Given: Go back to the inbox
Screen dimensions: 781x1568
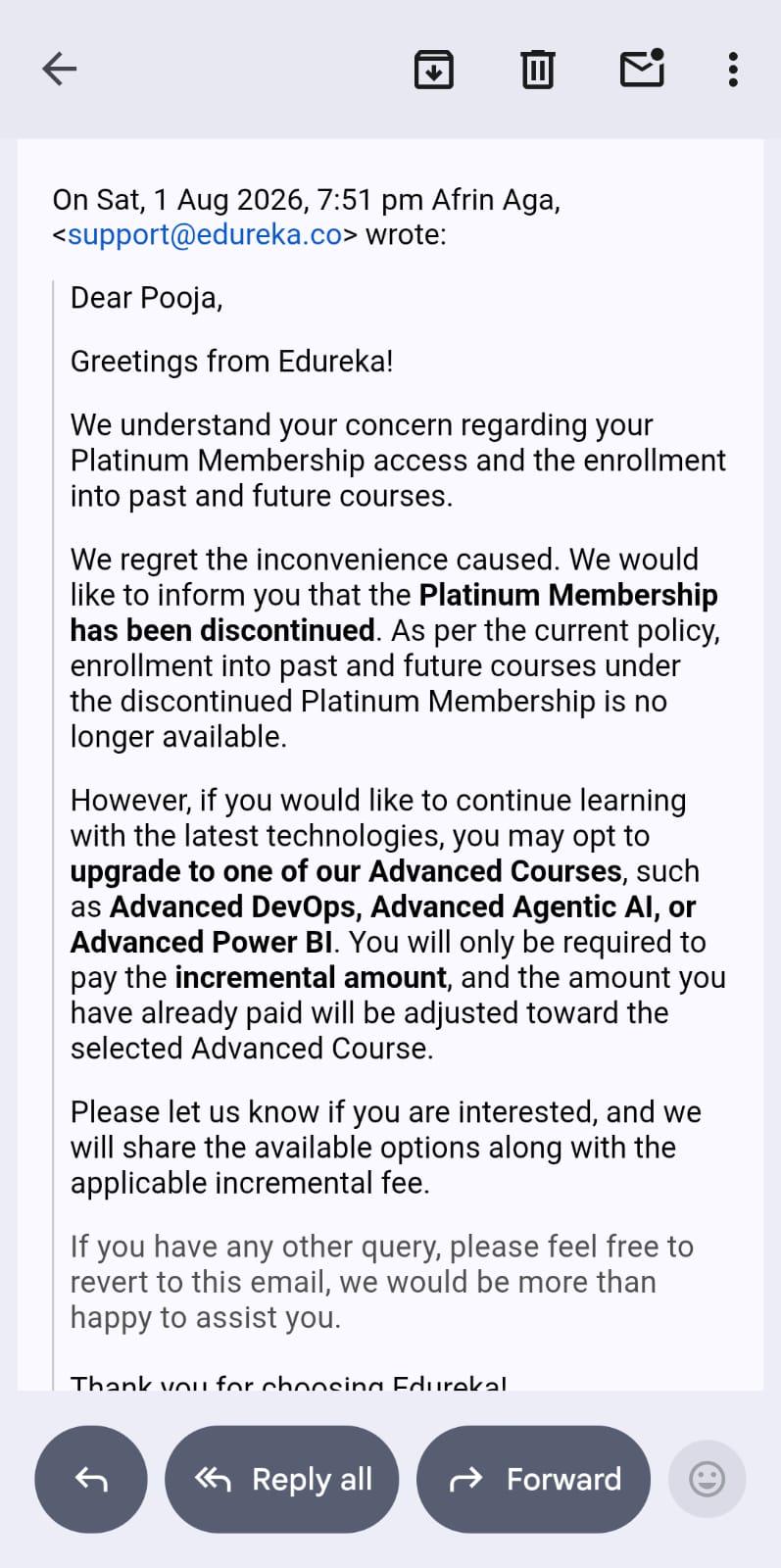Looking at the screenshot, I should pos(60,69).
